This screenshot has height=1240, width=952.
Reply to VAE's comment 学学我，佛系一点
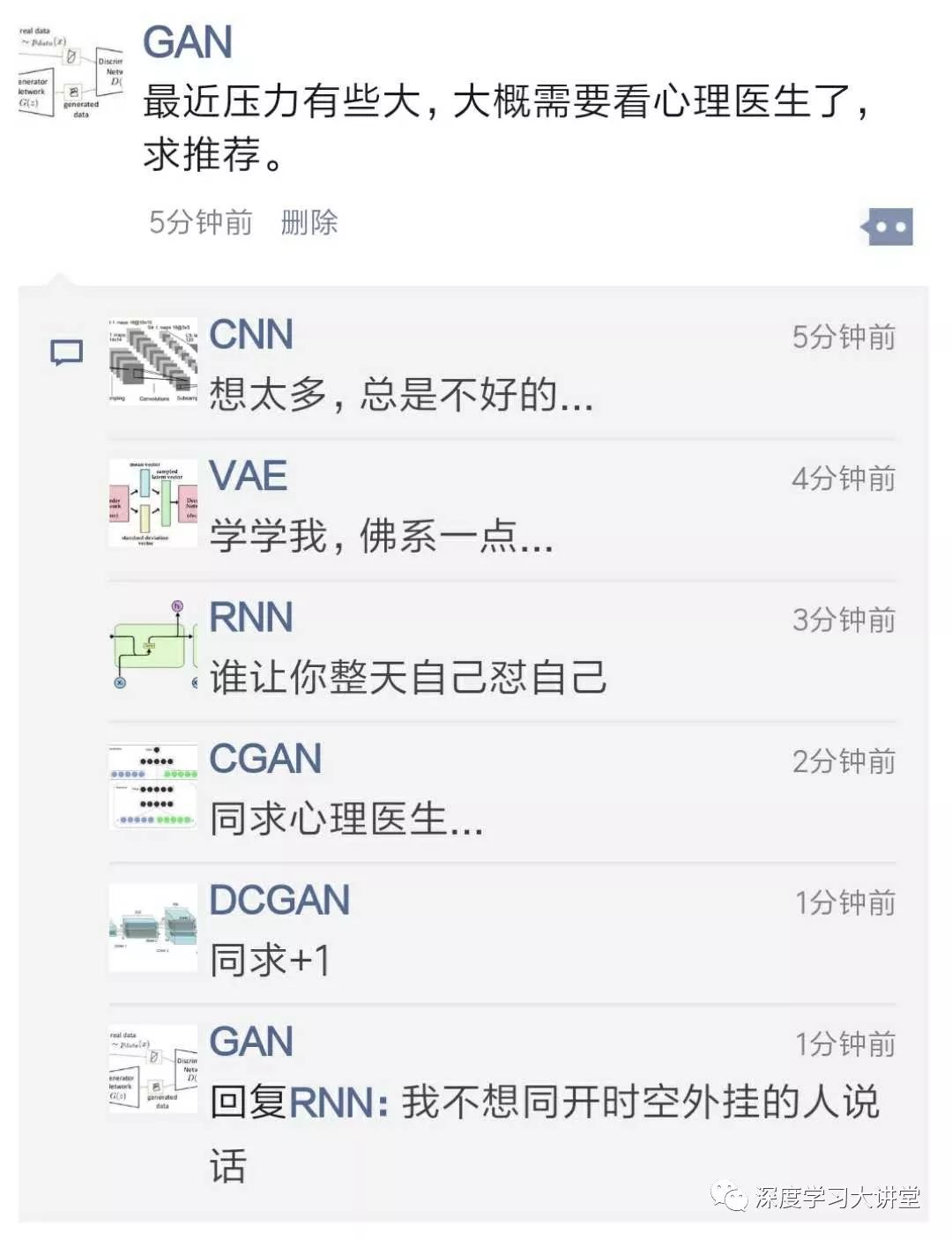click(381, 536)
